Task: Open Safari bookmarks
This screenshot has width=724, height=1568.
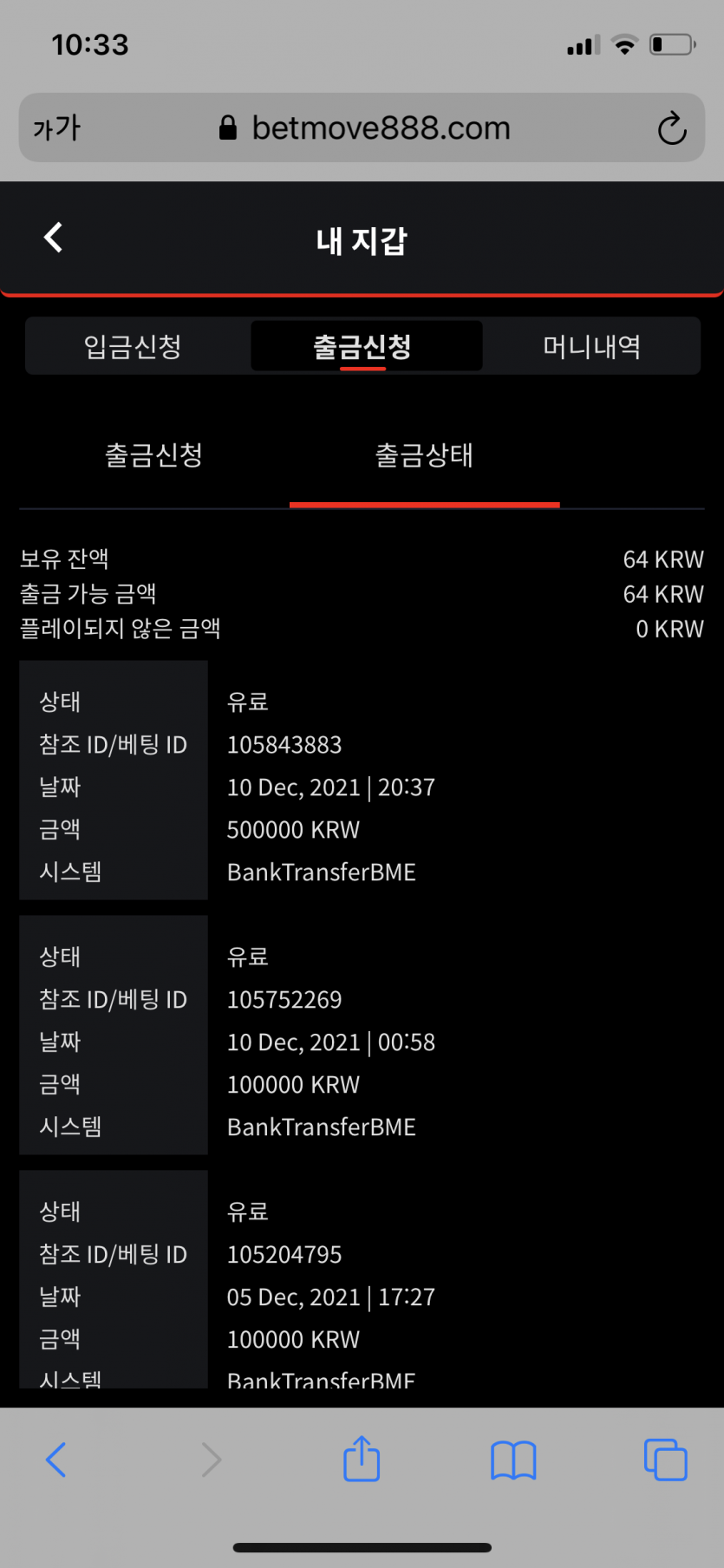Action: click(513, 1460)
